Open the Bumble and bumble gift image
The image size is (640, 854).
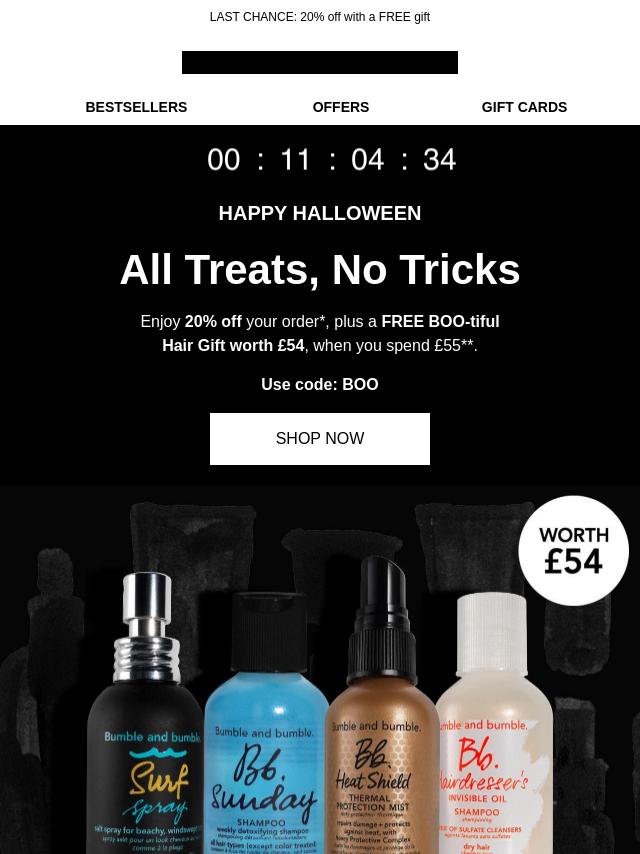tap(320, 680)
